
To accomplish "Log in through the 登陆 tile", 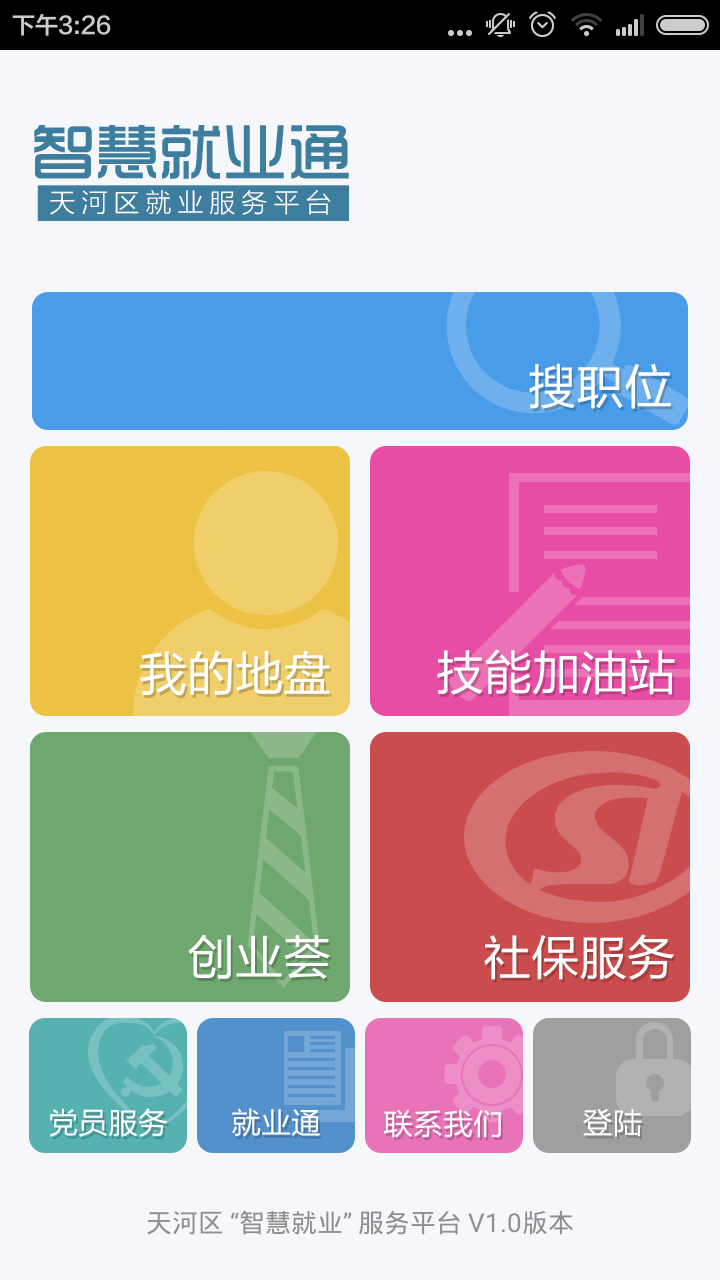I will (611, 1085).
